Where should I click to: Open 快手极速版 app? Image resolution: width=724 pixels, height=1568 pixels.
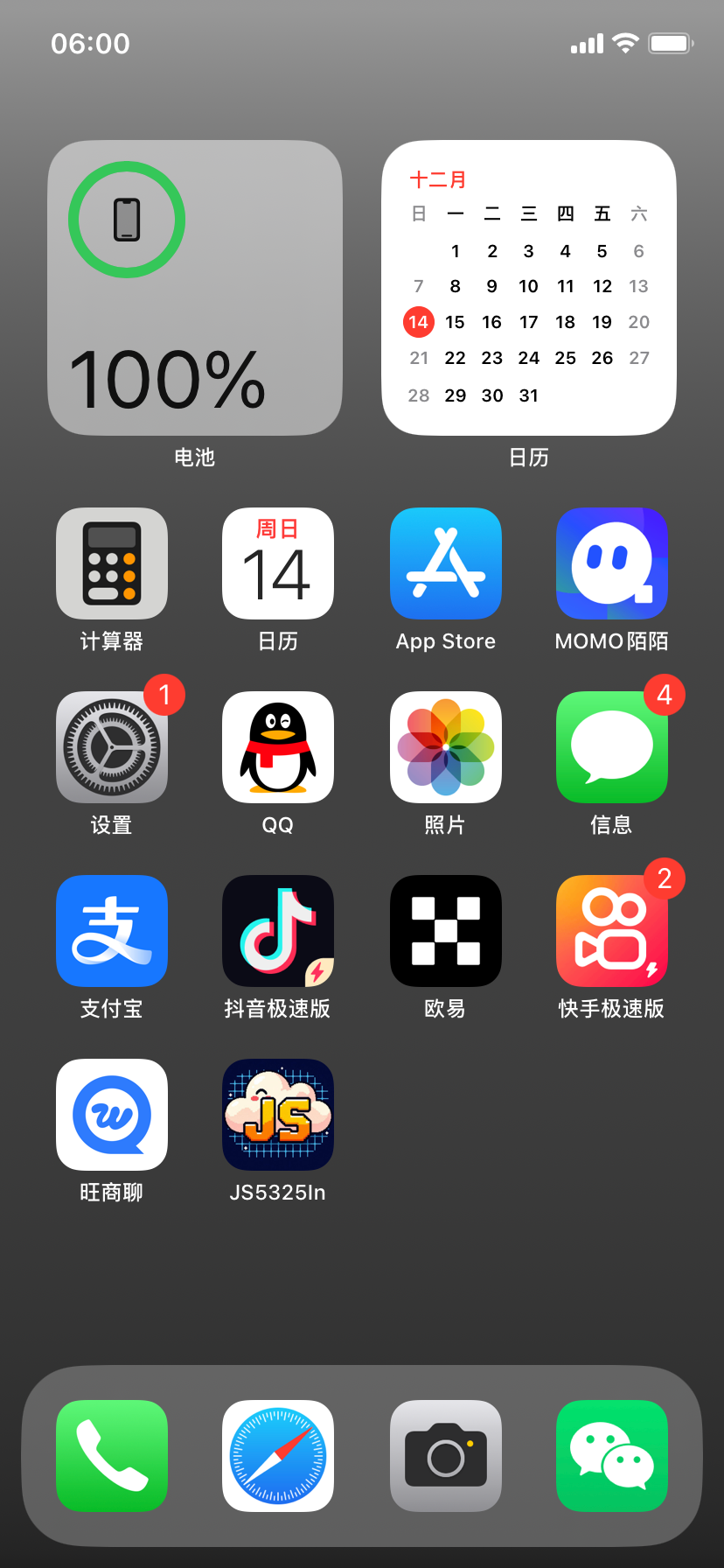(612, 931)
